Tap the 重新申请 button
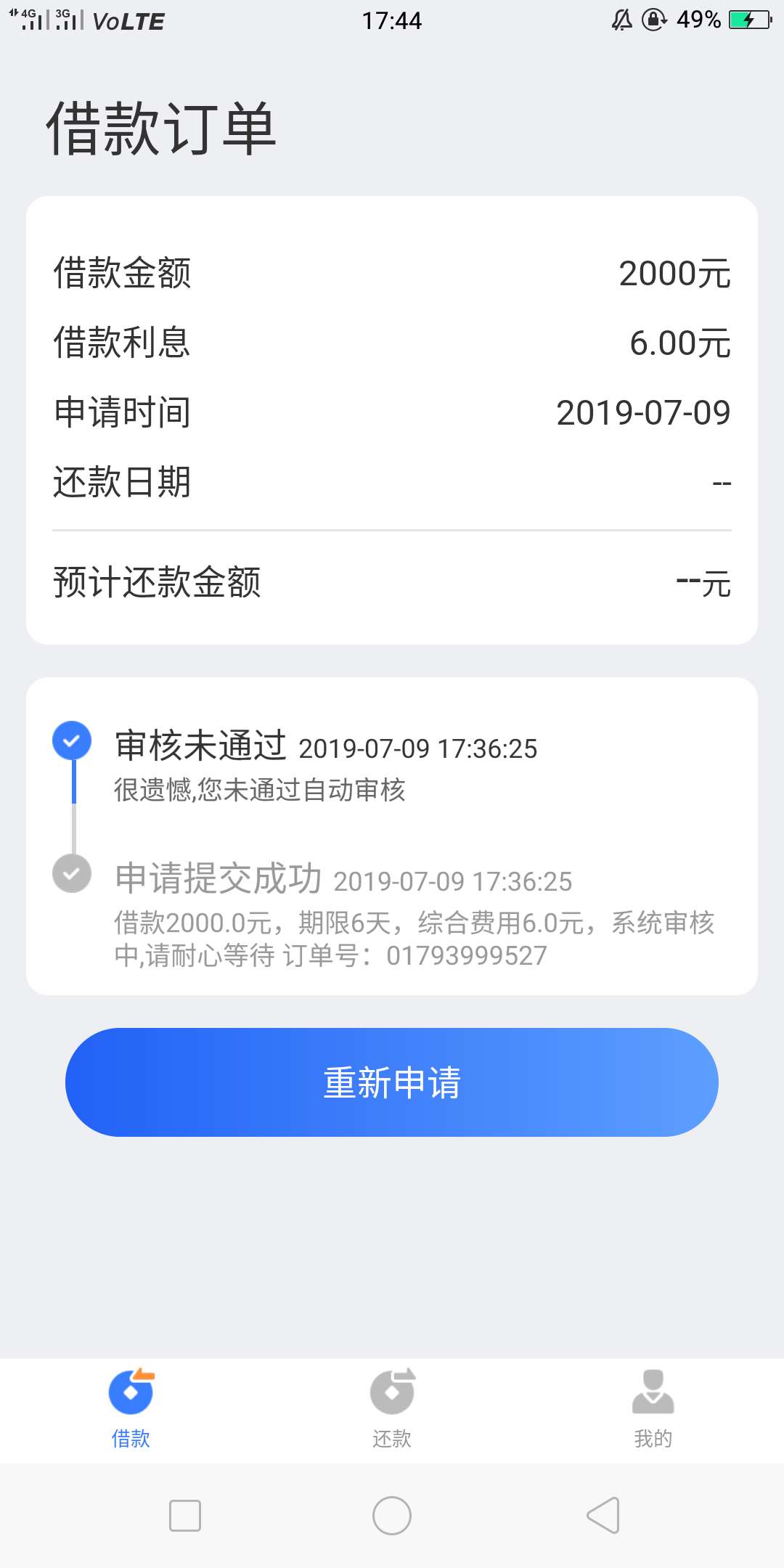Screen dimensions: 784x1568 click(x=392, y=1082)
